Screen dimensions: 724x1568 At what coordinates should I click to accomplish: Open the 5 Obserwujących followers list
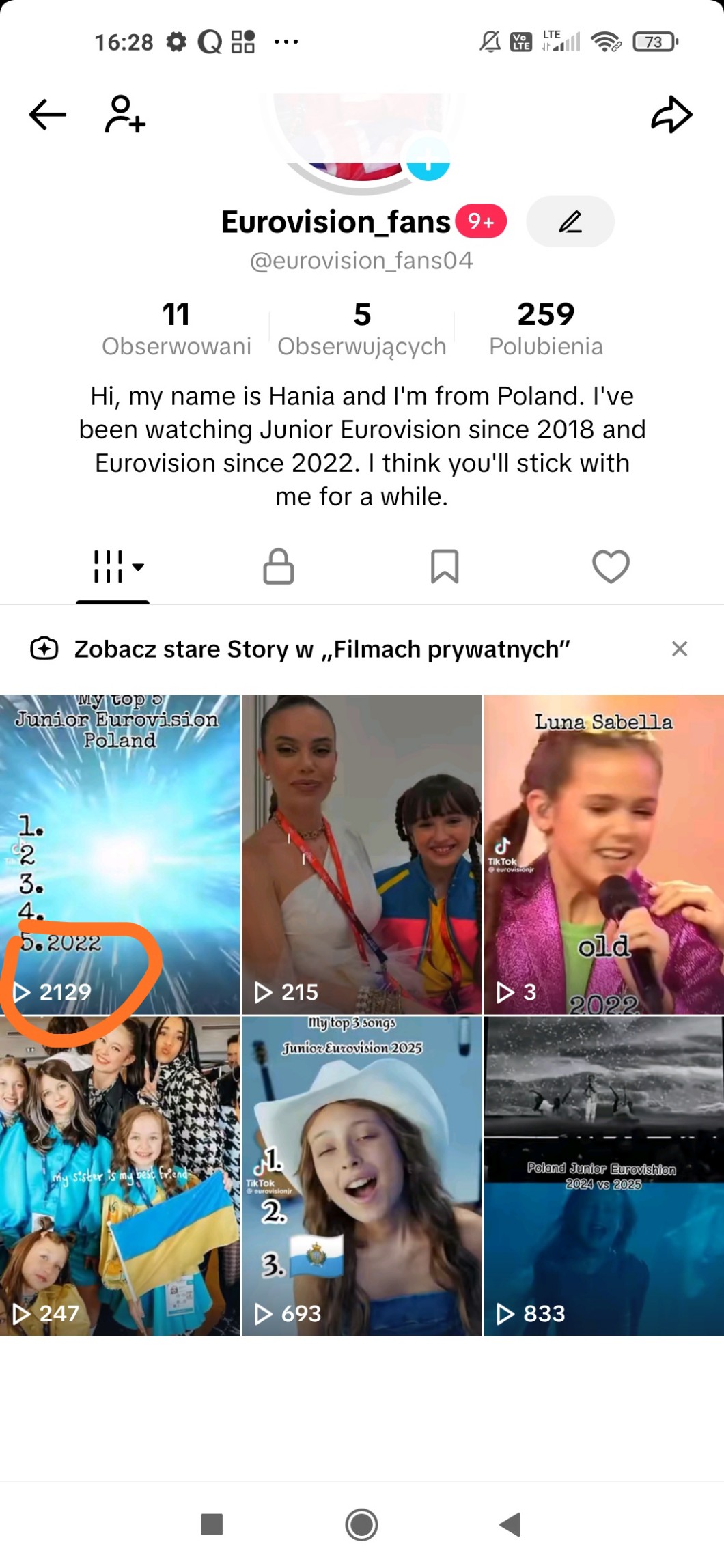pyautogui.click(x=362, y=329)
